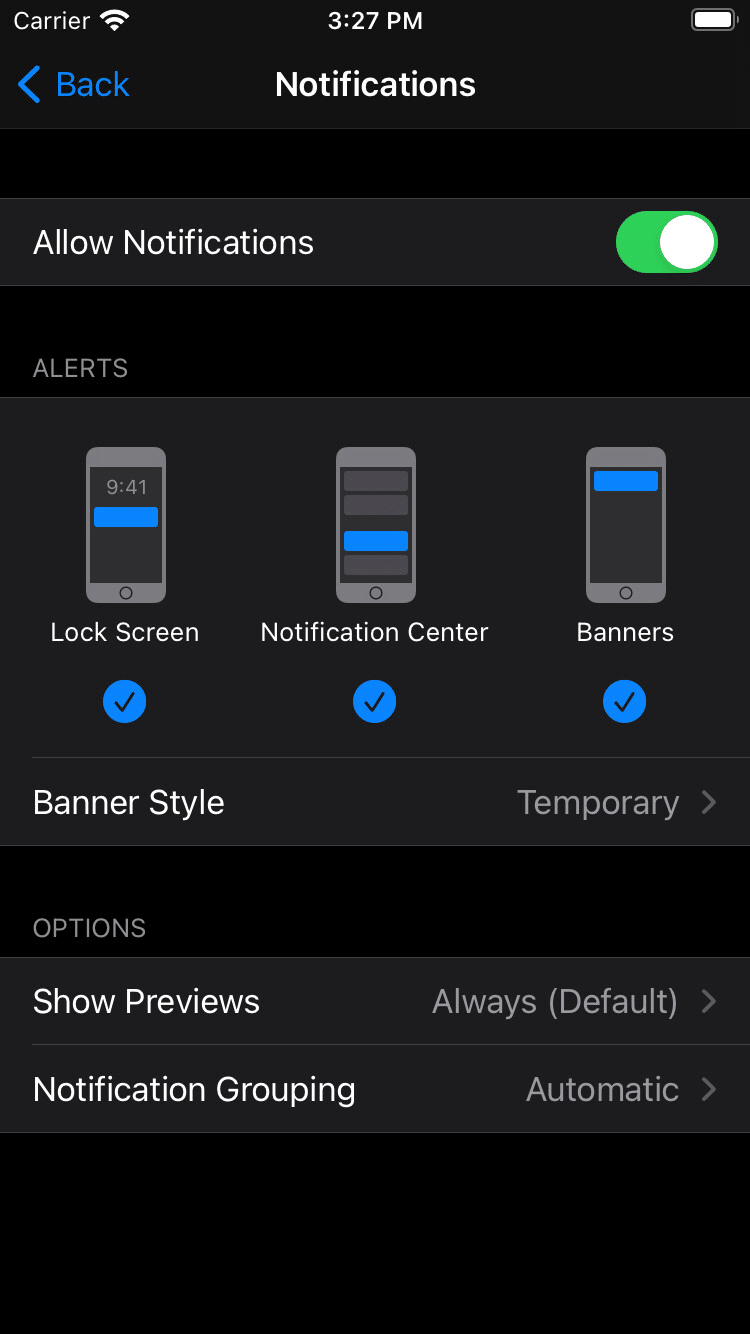This screenshot has width=750, height=1334.
Task: Uncheck the Lock Screen alert checkmark
Action: (x=125, y=702)
